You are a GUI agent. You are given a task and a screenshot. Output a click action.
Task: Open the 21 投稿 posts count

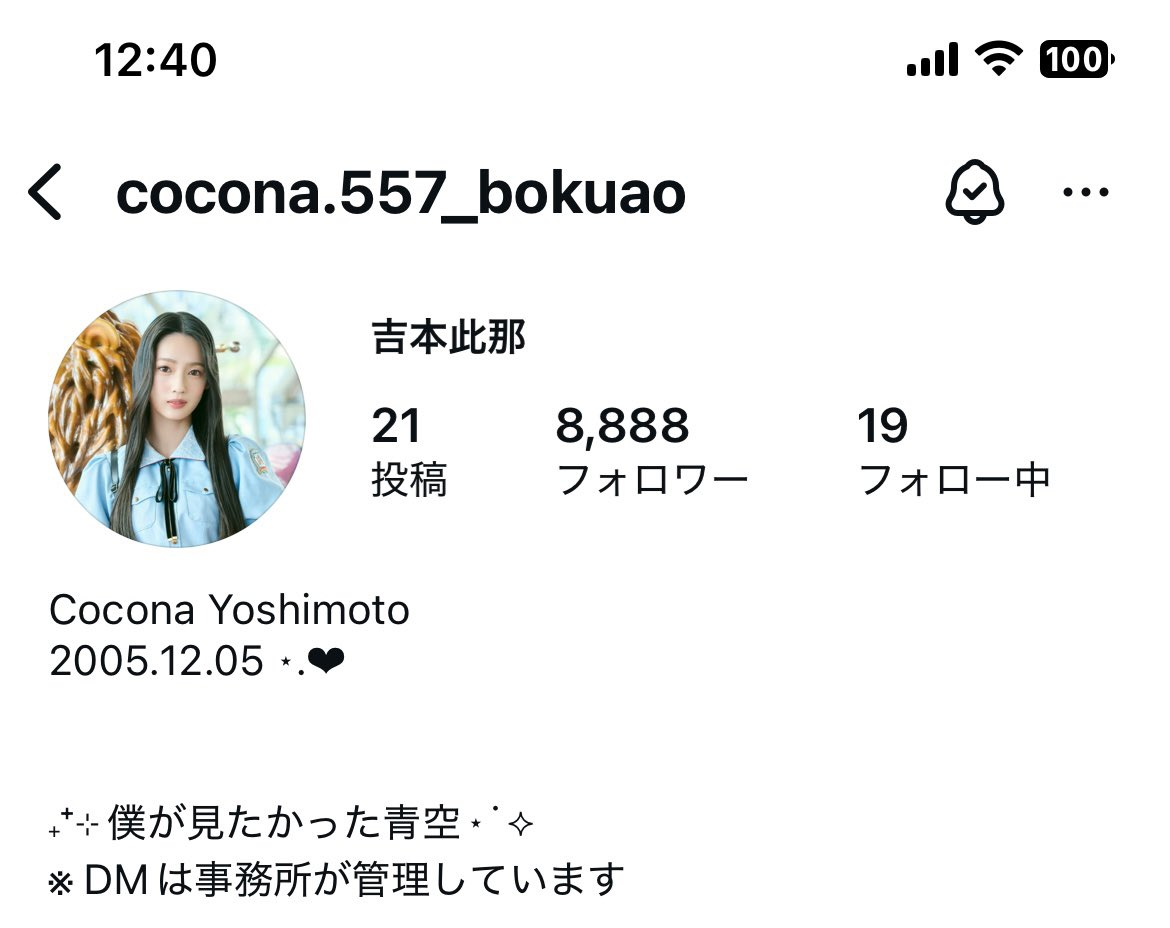(409, 453)
